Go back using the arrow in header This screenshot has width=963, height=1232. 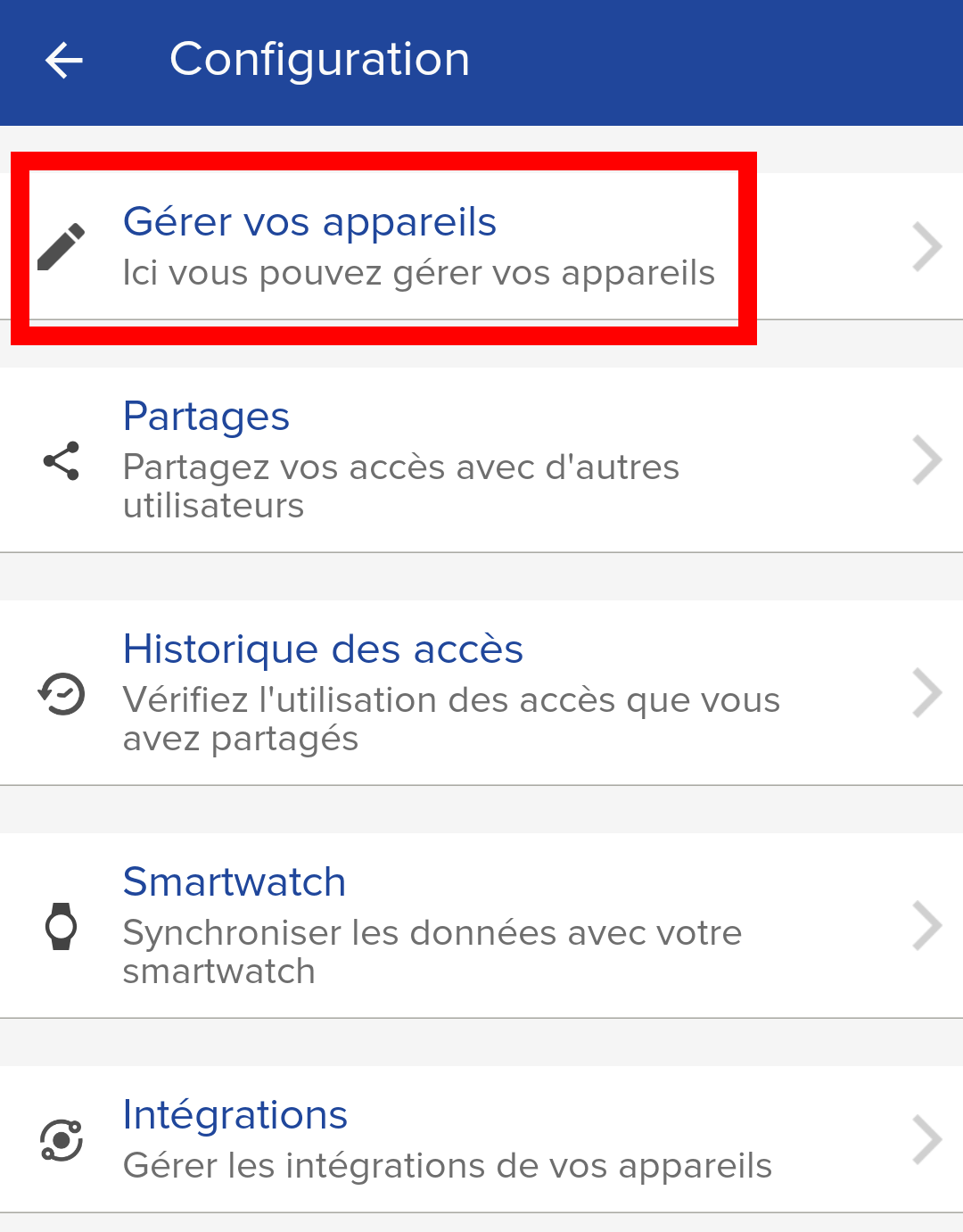(64, 61)
